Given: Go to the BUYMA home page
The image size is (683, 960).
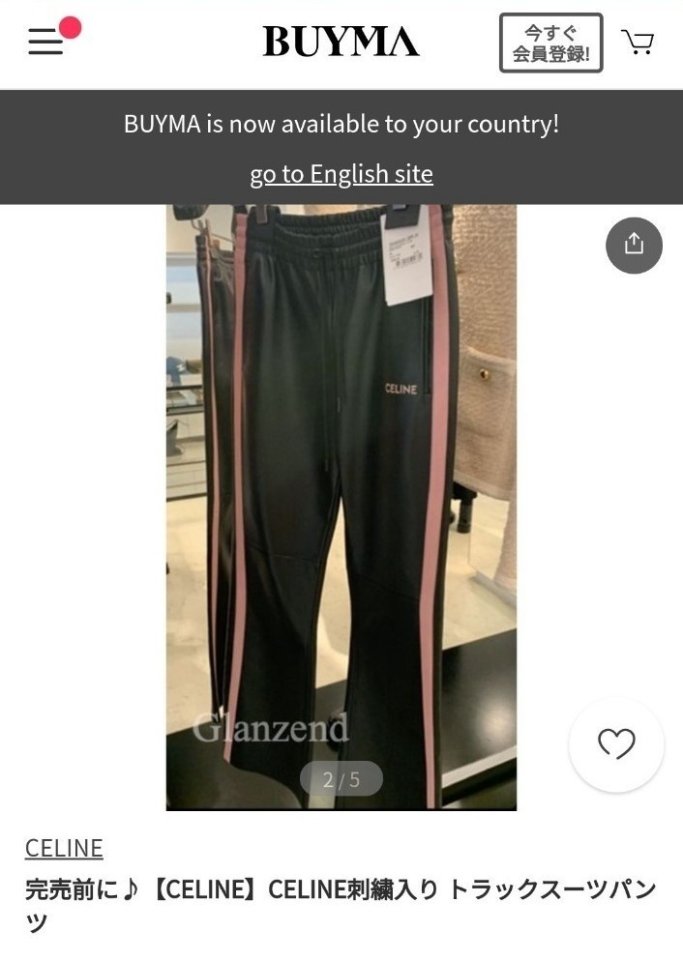Looking at the screenshot, I should (x=341, y=42).
